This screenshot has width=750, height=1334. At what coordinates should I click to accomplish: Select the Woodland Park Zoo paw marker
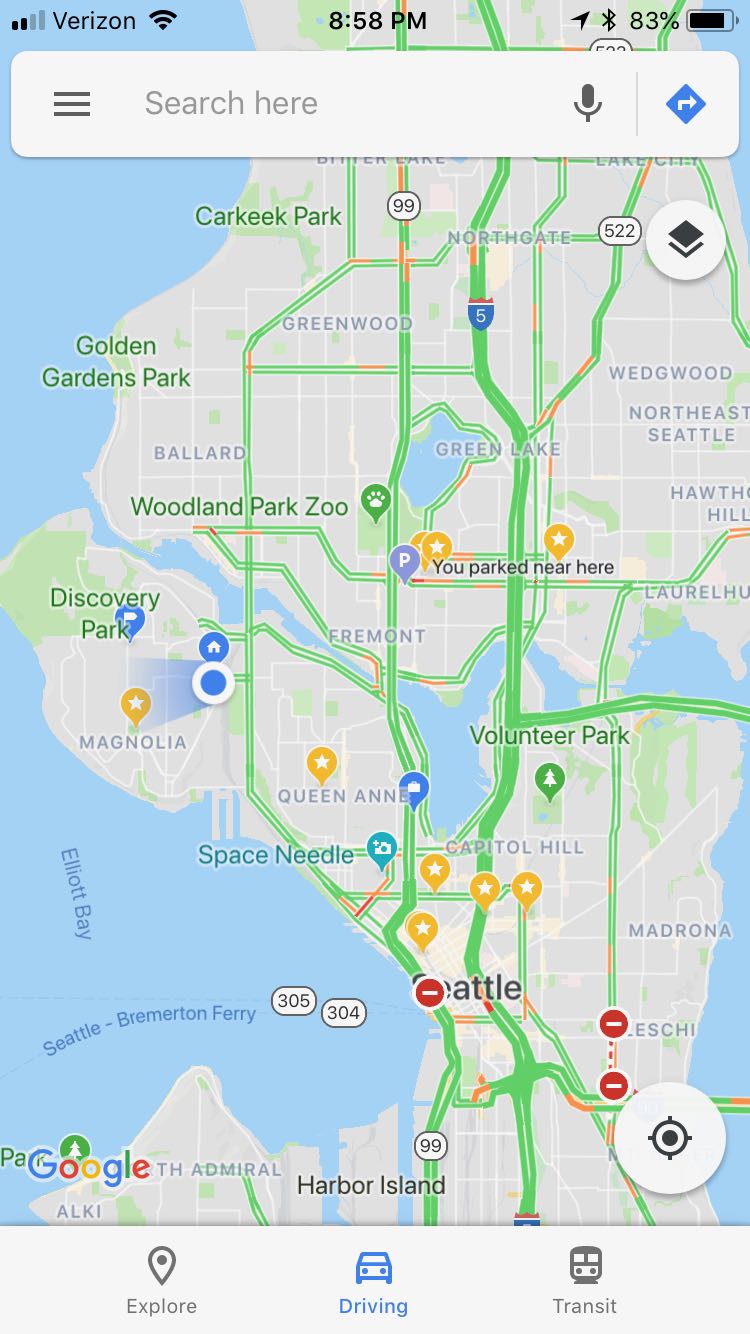point(376,502)
